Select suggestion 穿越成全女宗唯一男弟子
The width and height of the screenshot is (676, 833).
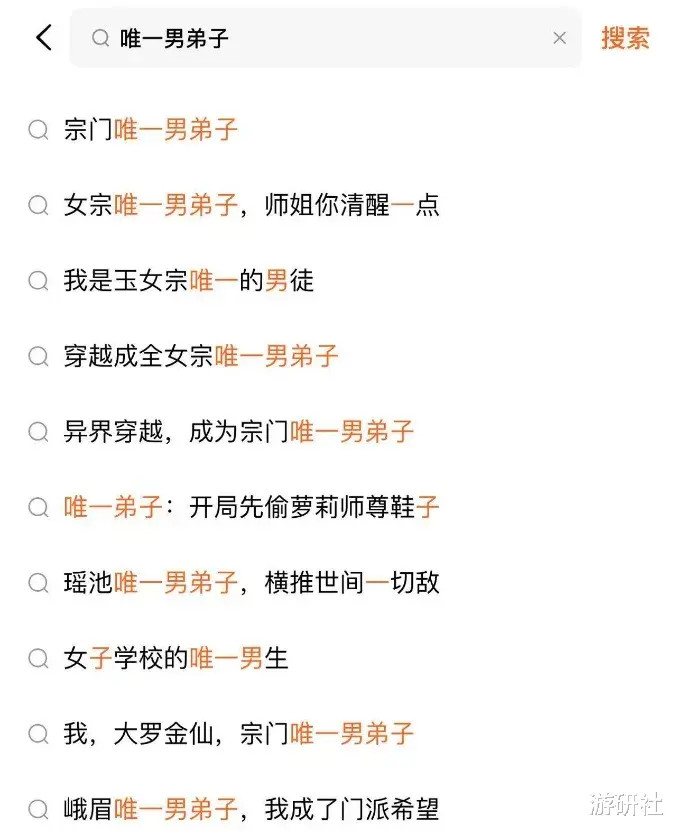tap(201, 356)
